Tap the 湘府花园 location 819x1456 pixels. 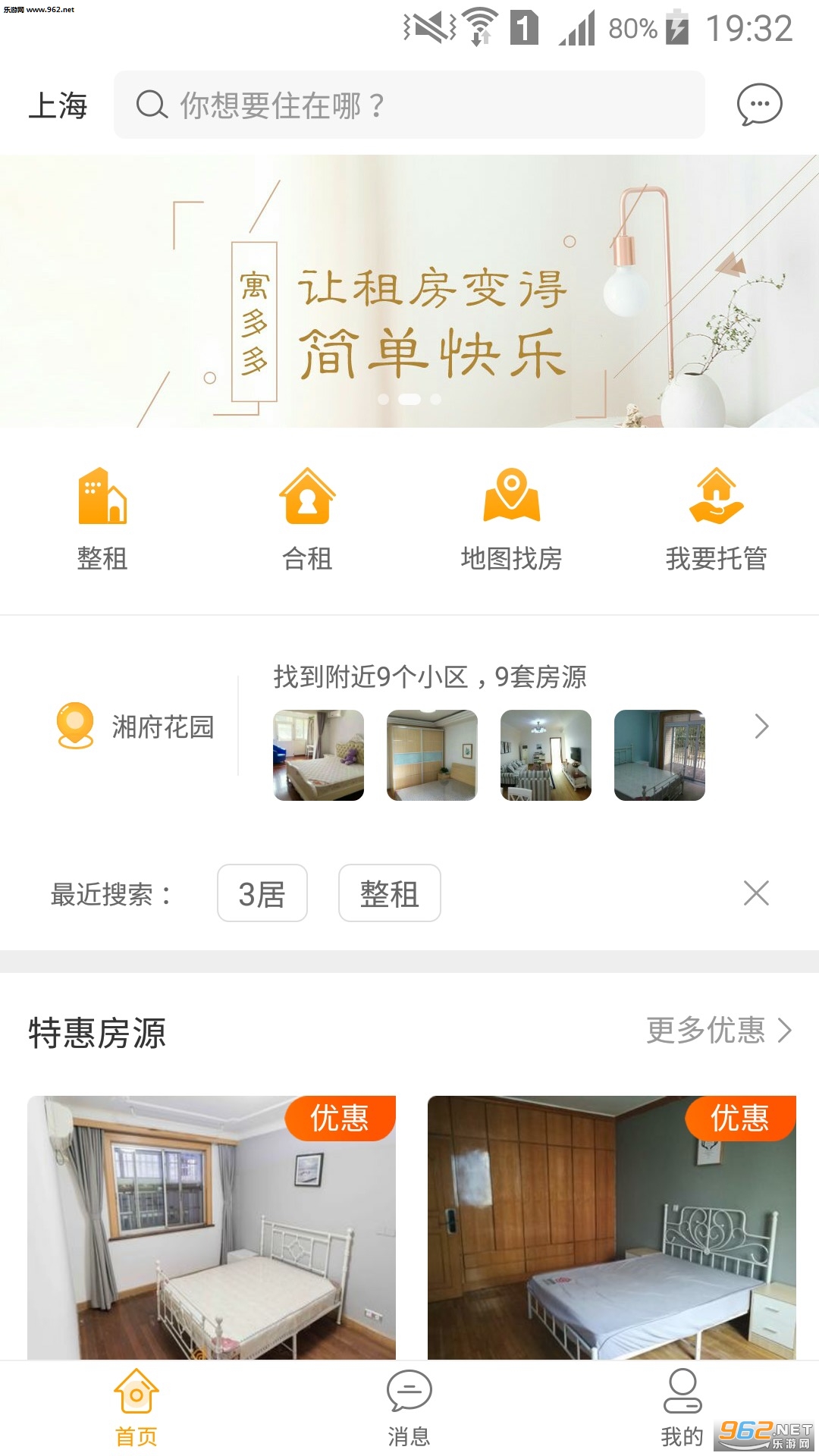[136, 726]
